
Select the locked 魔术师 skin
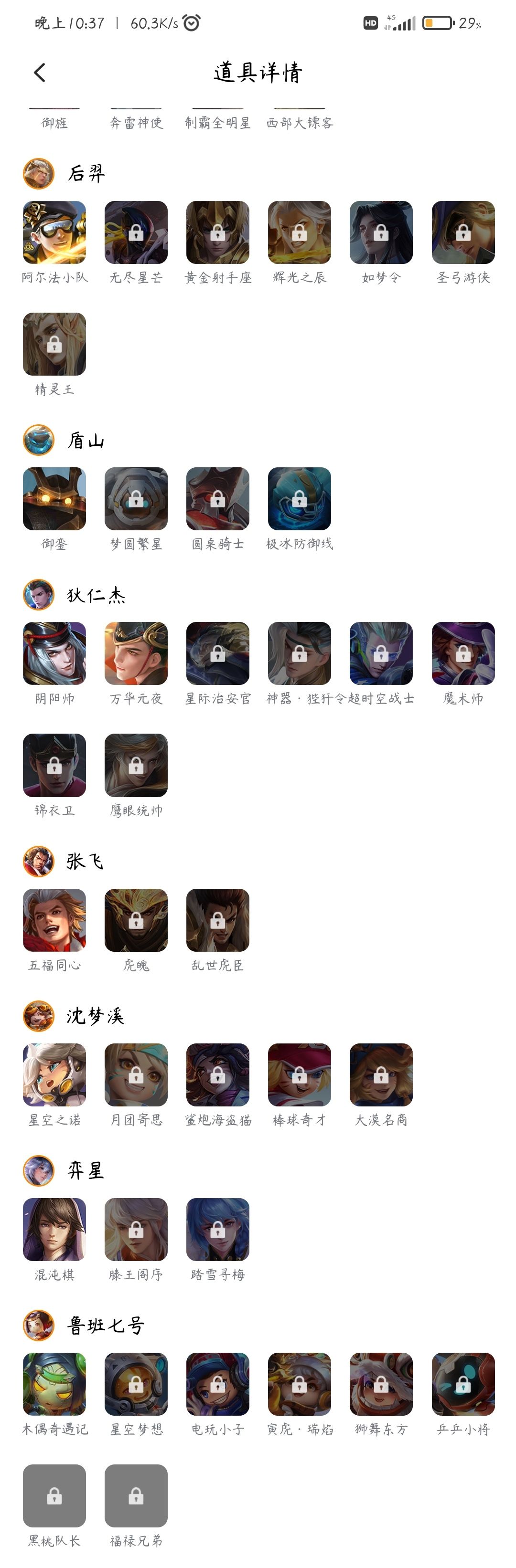point(463,653)
